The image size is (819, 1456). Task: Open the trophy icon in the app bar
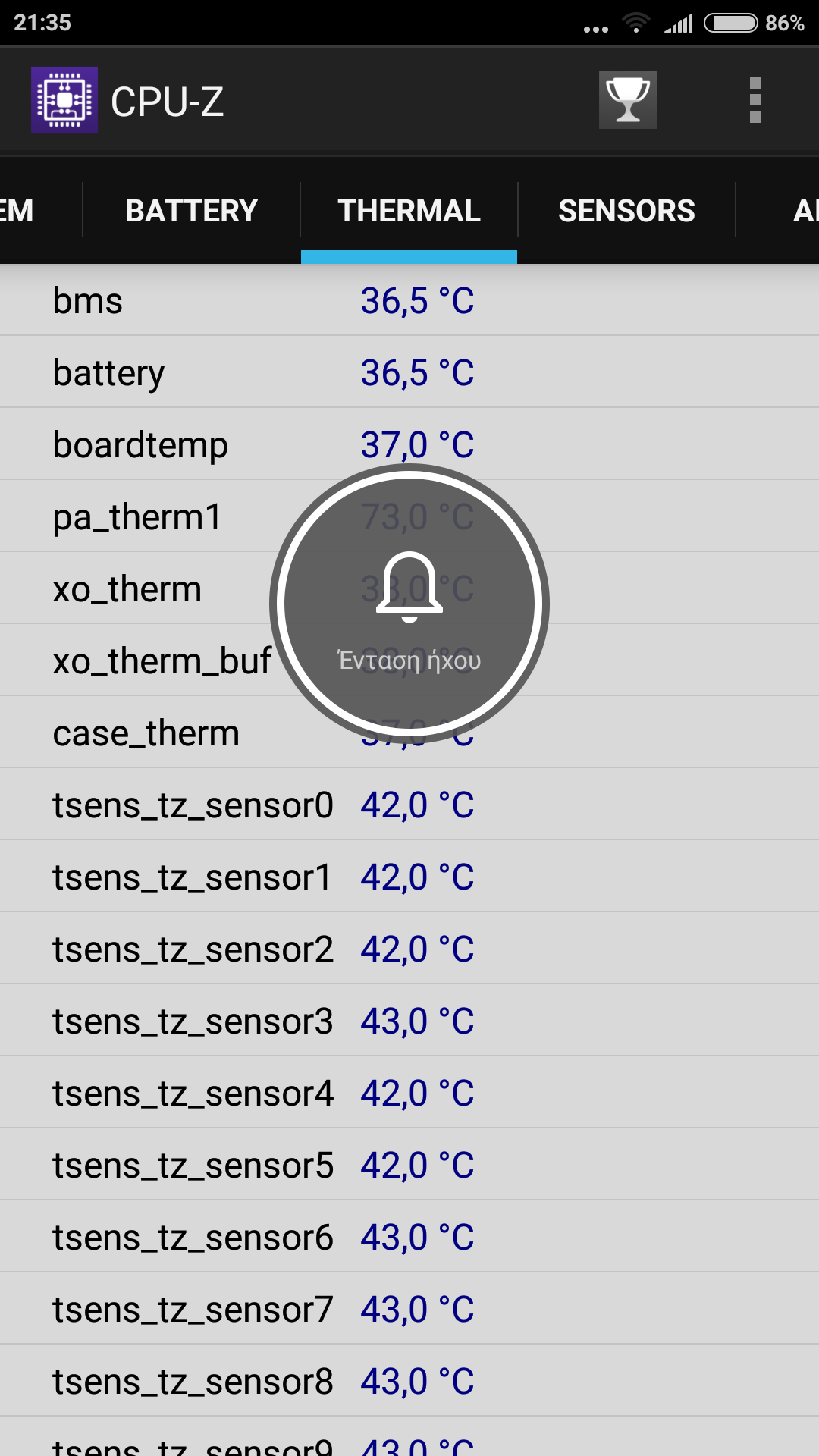[628, 100]
